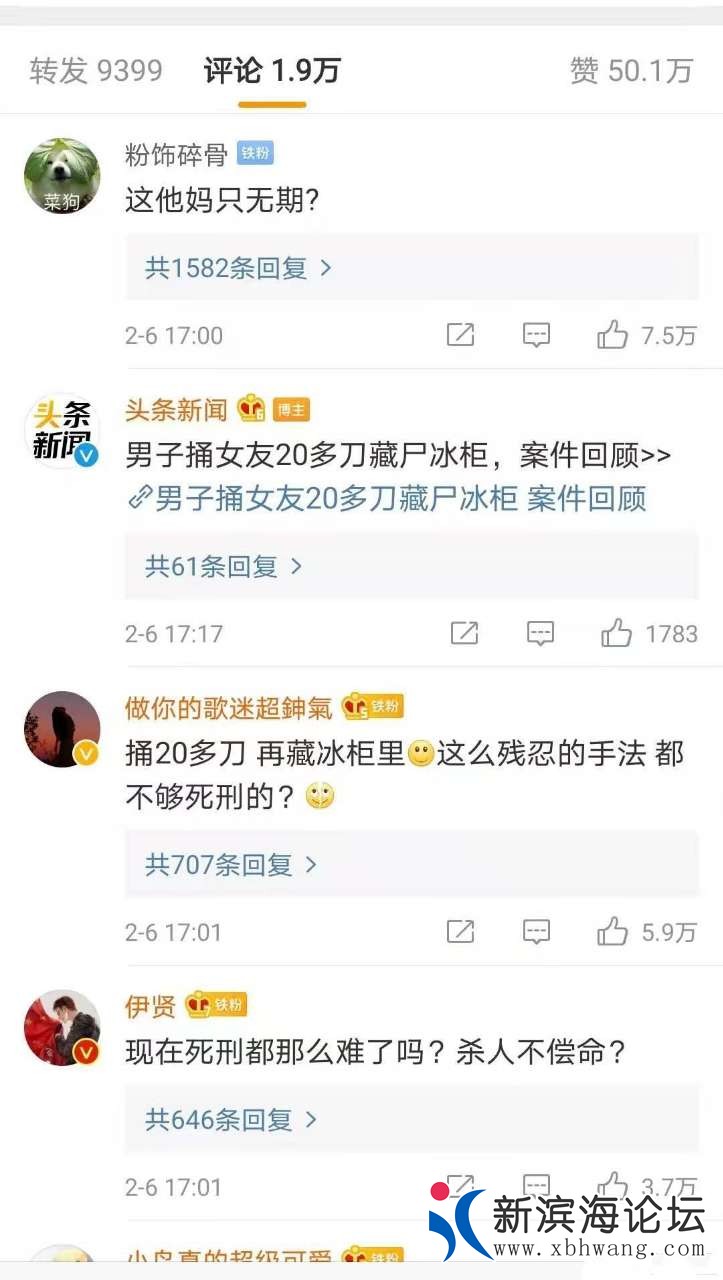723x1280 pixels.
Task: Repost 粉饰碎骨's comment
Action: click(x=460, y=335)
